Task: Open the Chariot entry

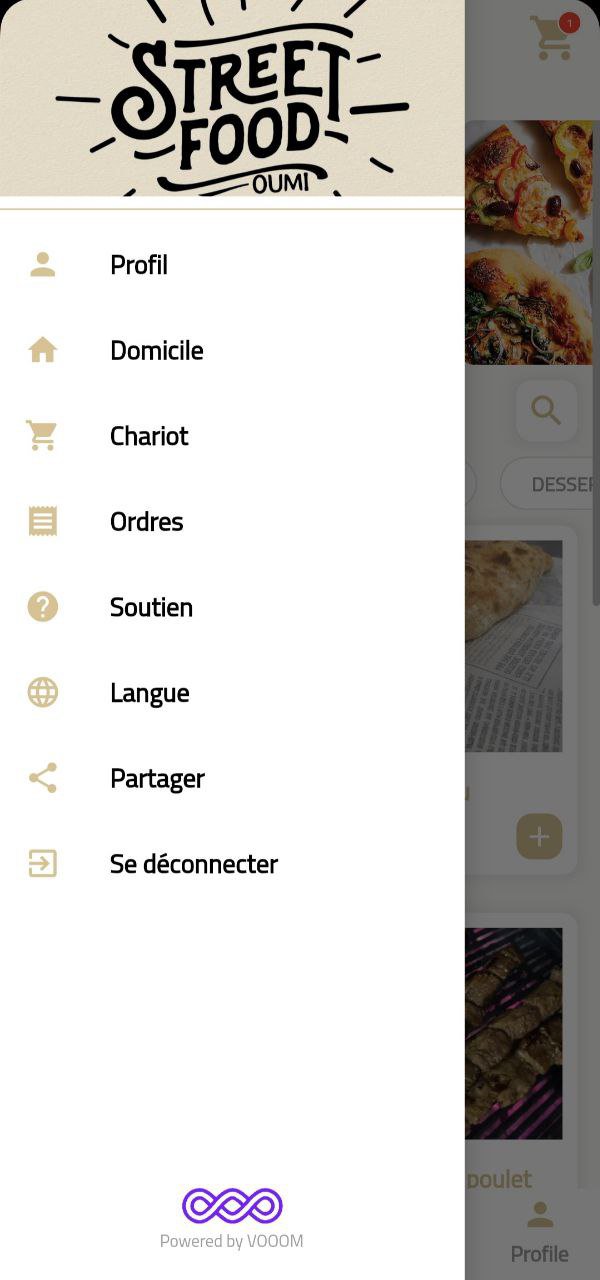Action: coord(232,436)
